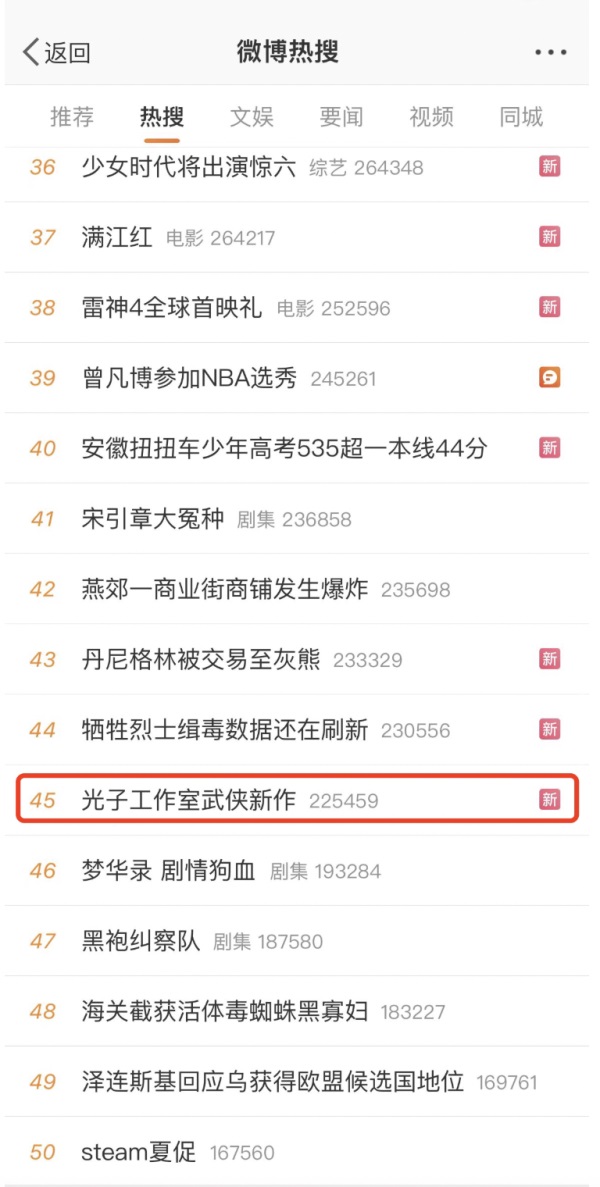Switch to the 要闻 tab
This screenshot has width=600, height=1187.
(341, 117)
